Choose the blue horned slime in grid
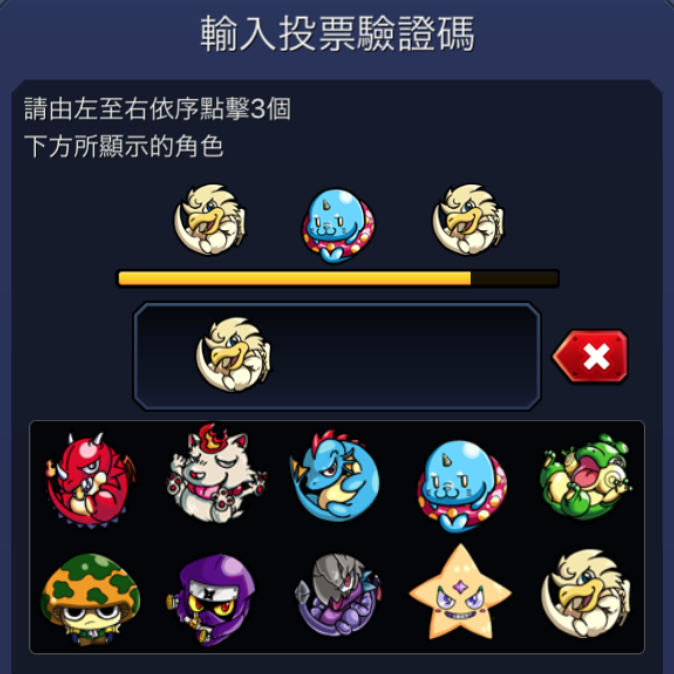The width and height of the screenshot is (674, 674). 461,481
